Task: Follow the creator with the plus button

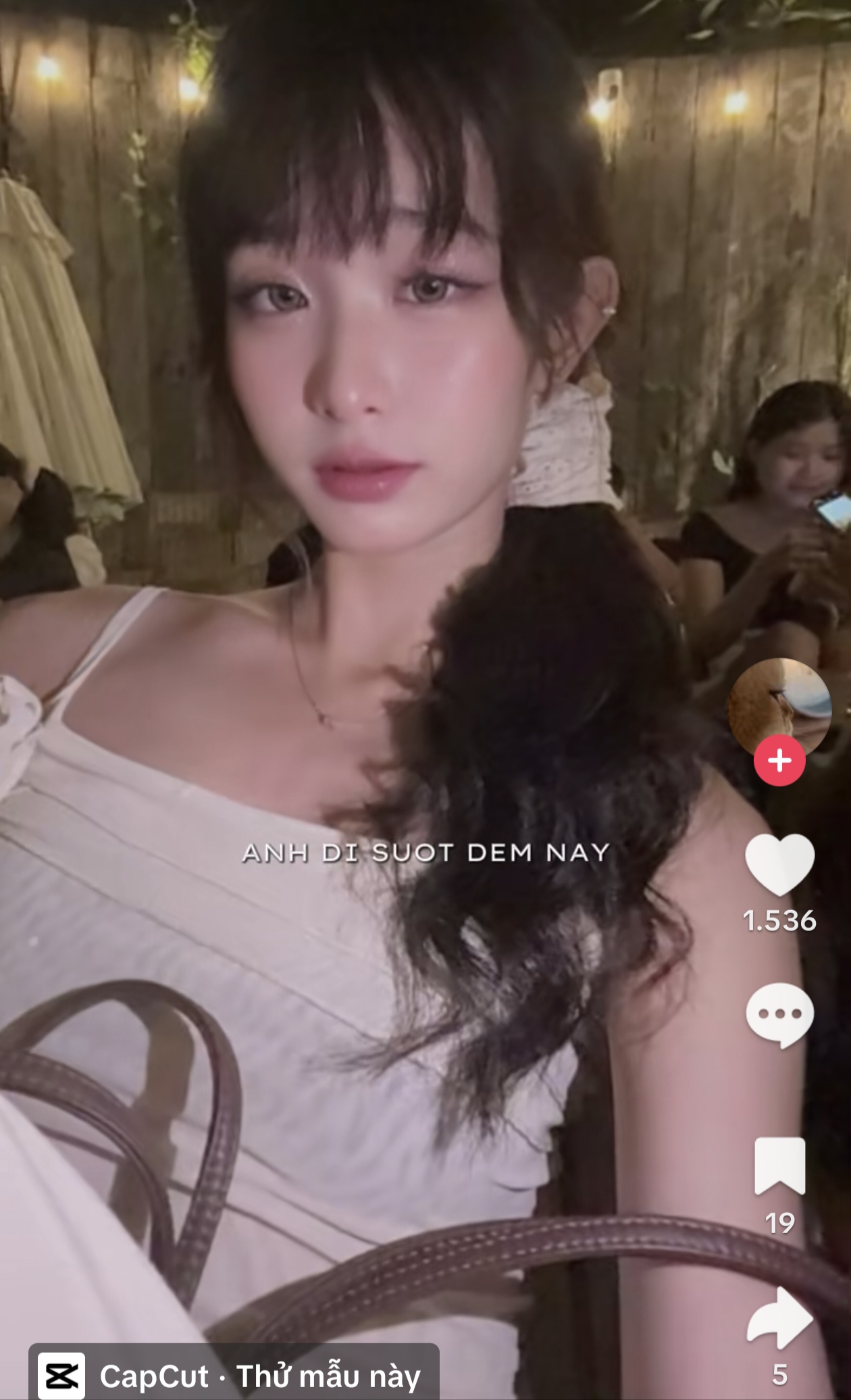Action: pyautogui.click(x=779, y=761)
